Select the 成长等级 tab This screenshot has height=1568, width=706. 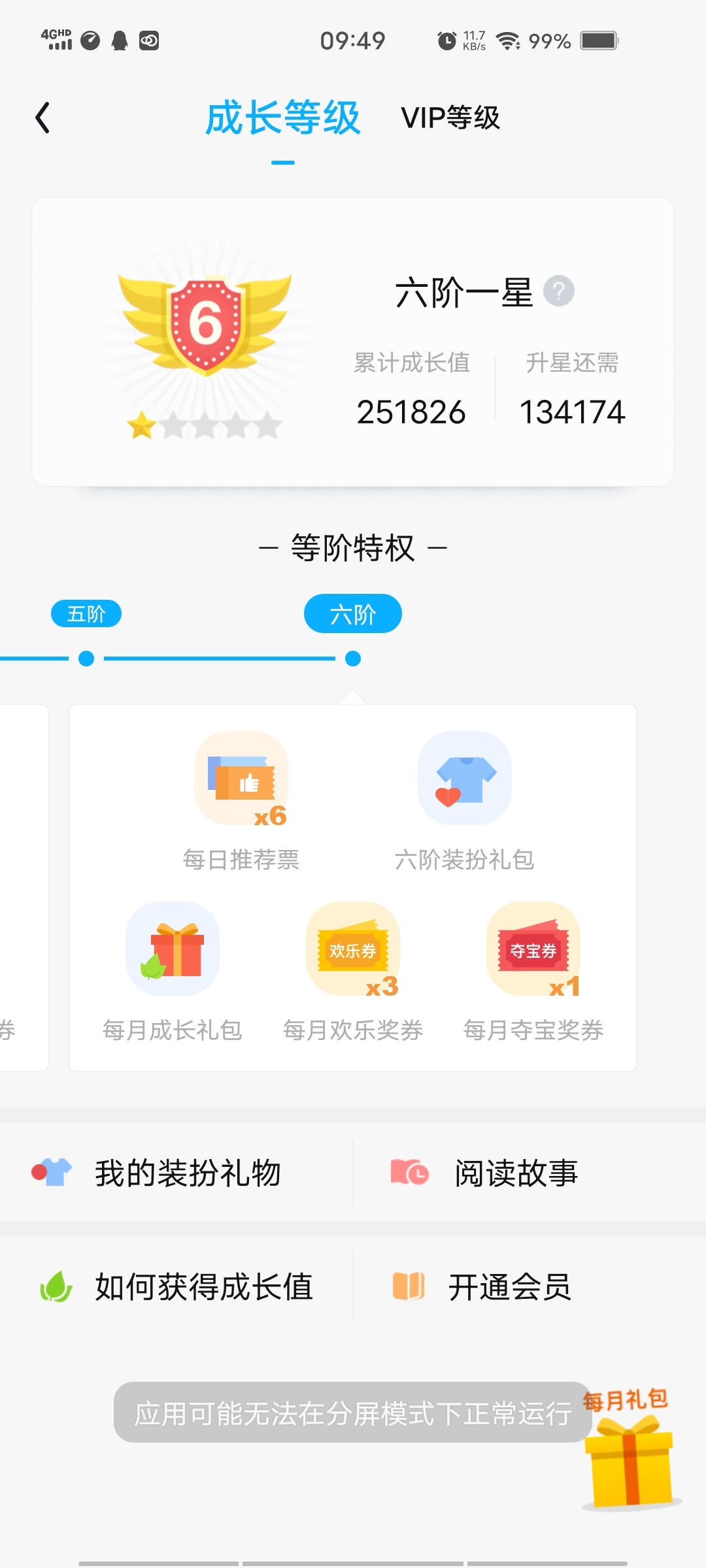click(282, 118)
